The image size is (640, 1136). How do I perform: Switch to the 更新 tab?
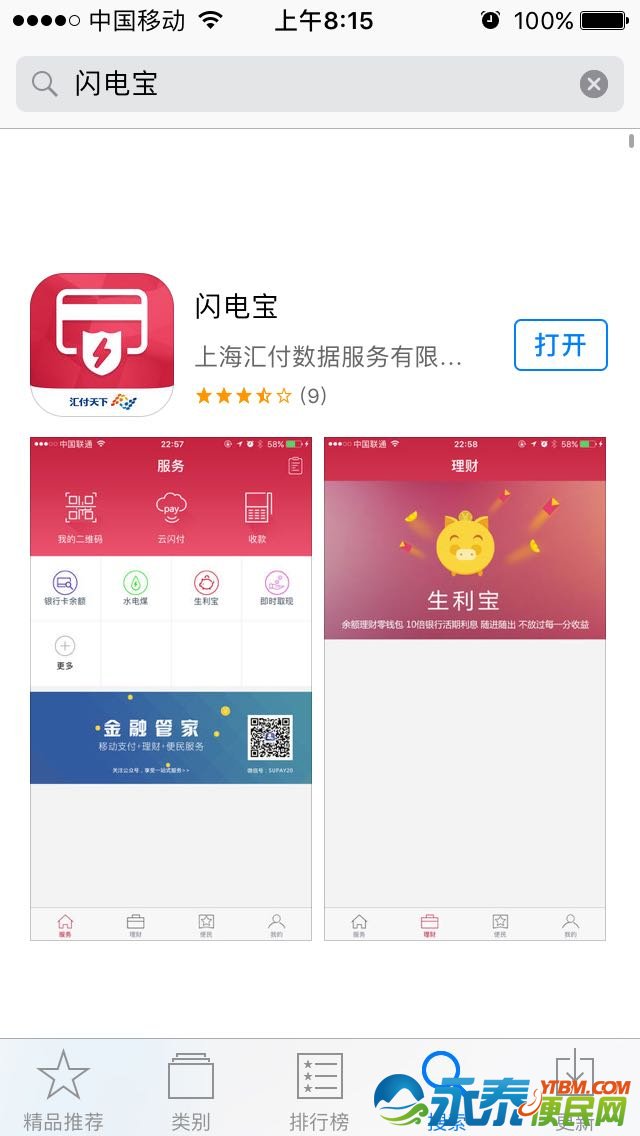pyautogui.click(x=575, y=1090)
